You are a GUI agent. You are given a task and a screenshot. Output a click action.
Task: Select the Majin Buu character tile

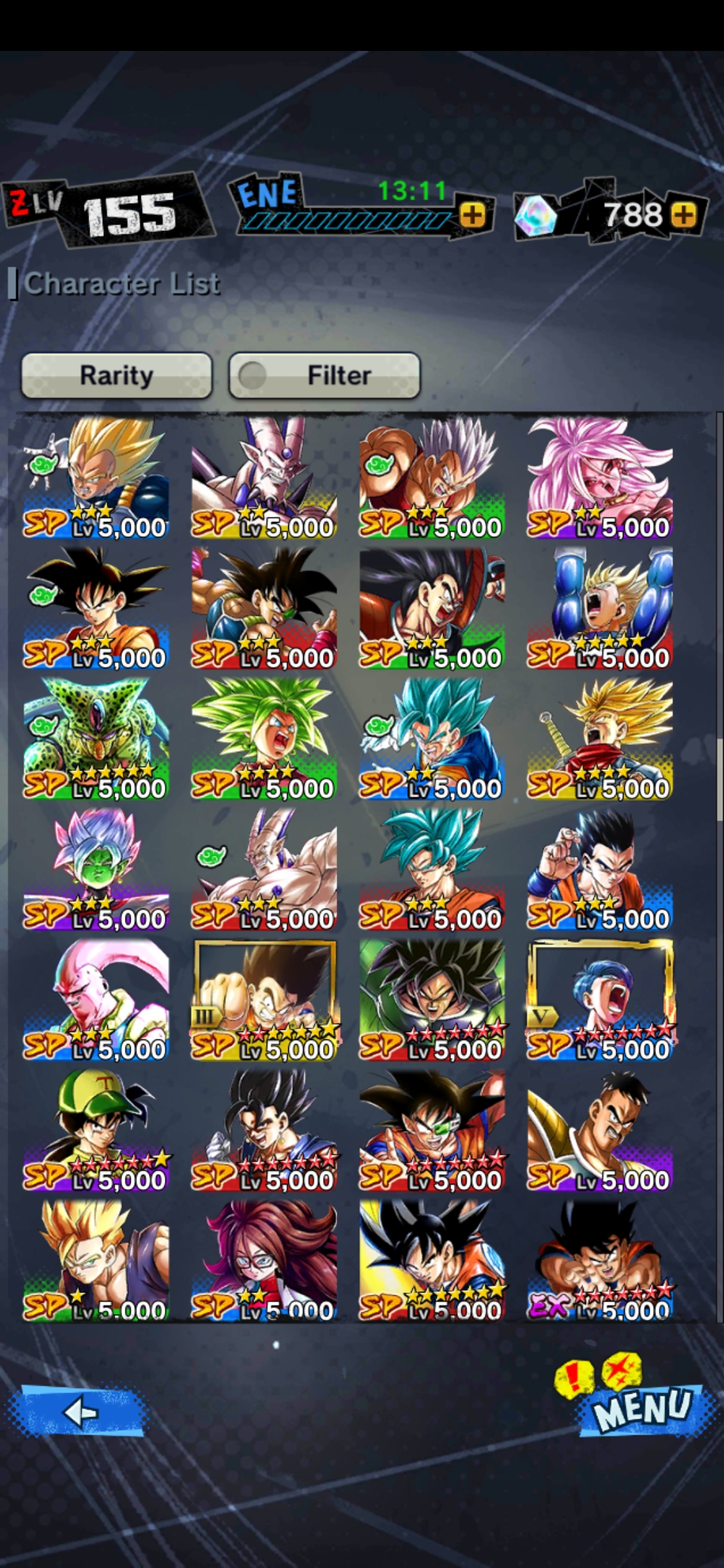96,1000
